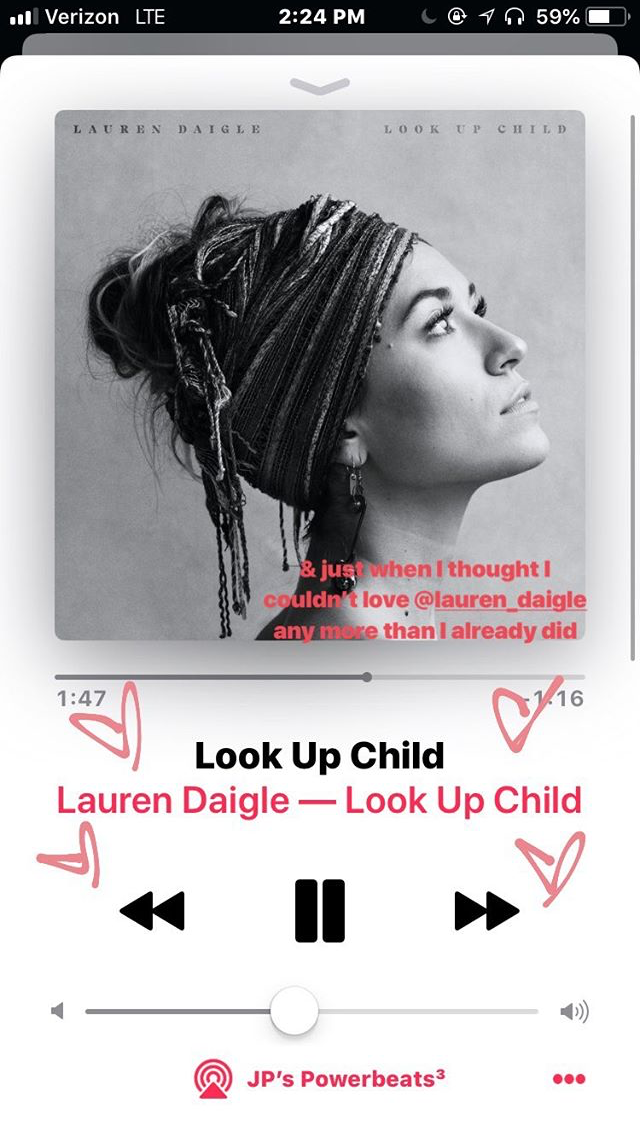Open Lauren Daigle — Look Up Child album link
The width and height of the screenshot is (640, 1136).
(x=319, y=801)
